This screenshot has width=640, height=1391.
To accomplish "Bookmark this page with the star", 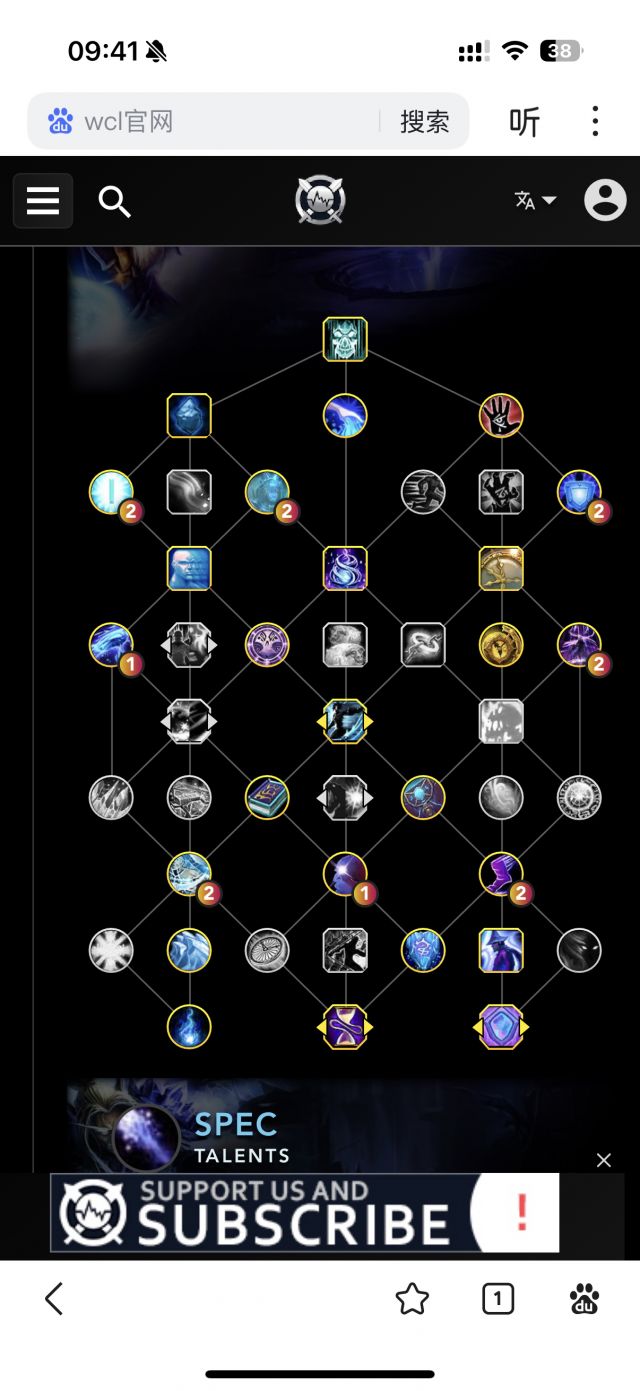I will click(x=412, y=1299).
